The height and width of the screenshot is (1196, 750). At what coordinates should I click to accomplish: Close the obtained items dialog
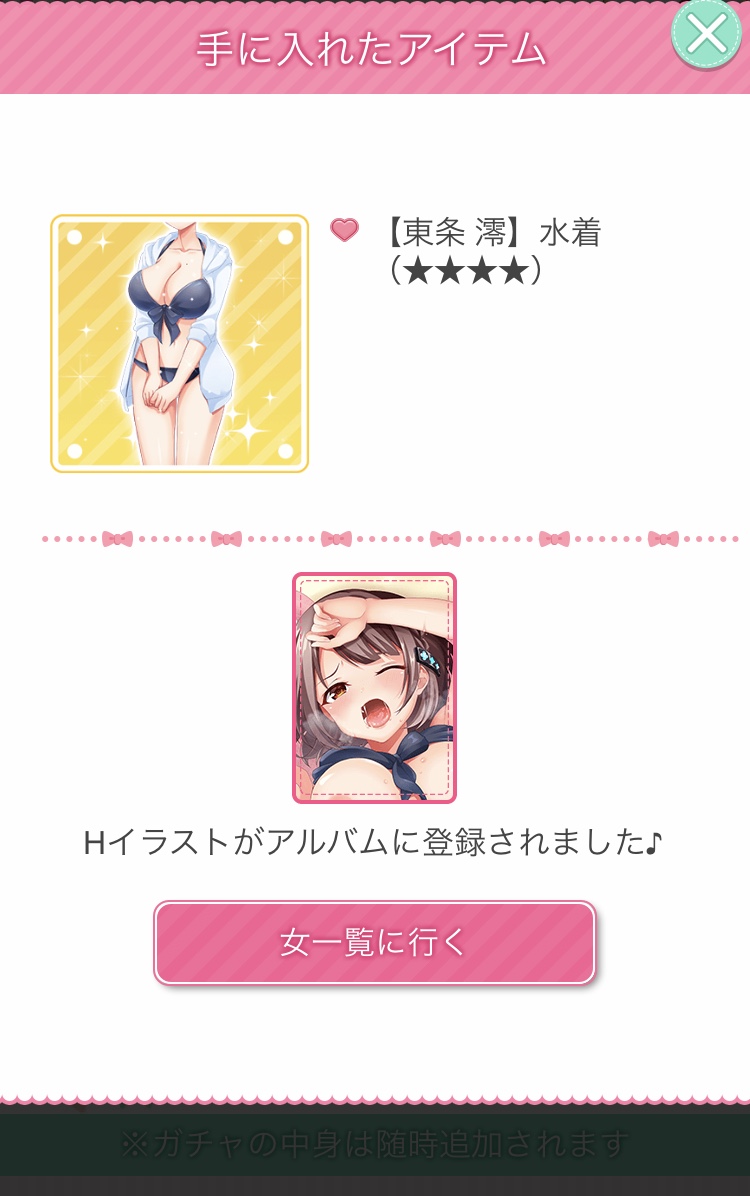pos(707,34)
